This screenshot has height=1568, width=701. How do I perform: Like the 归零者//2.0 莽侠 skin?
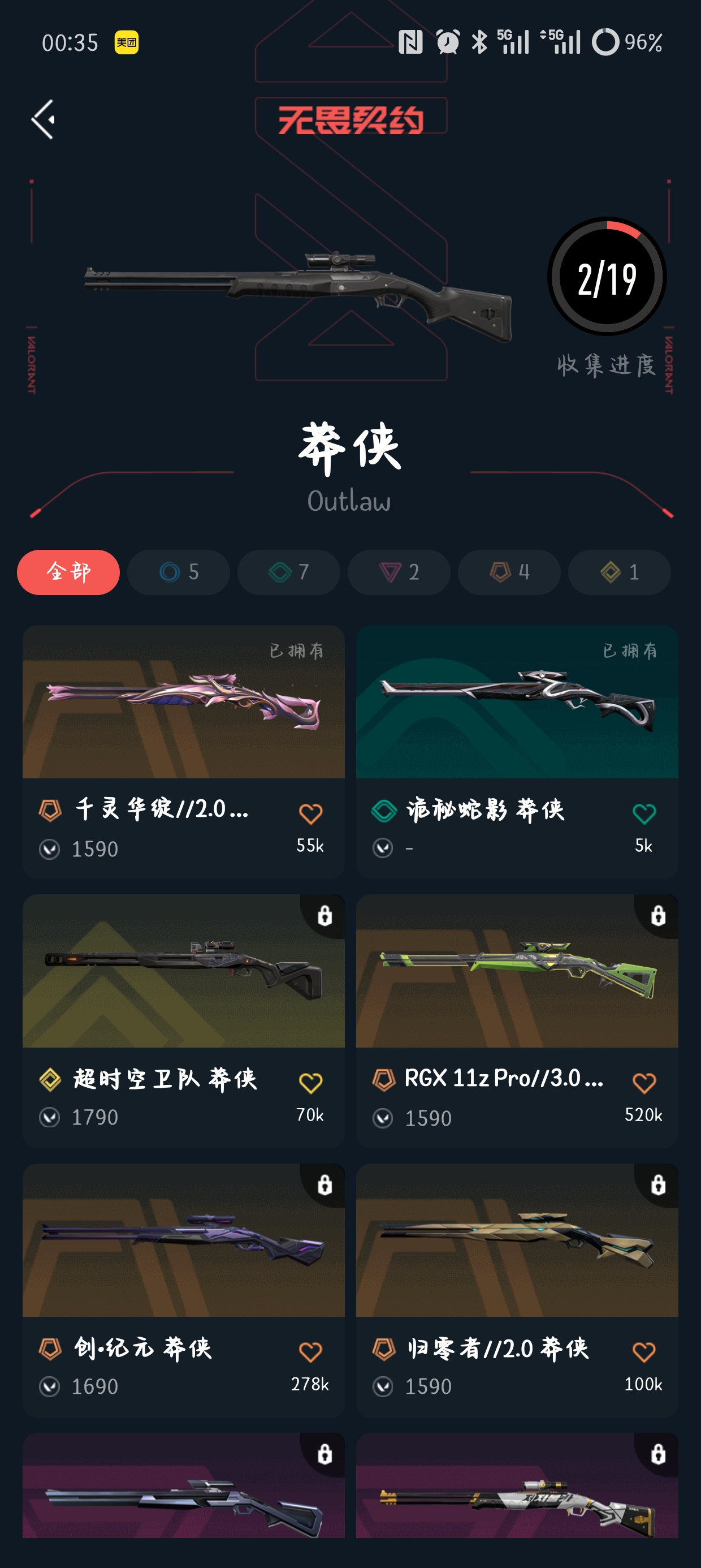(644, 1352)
